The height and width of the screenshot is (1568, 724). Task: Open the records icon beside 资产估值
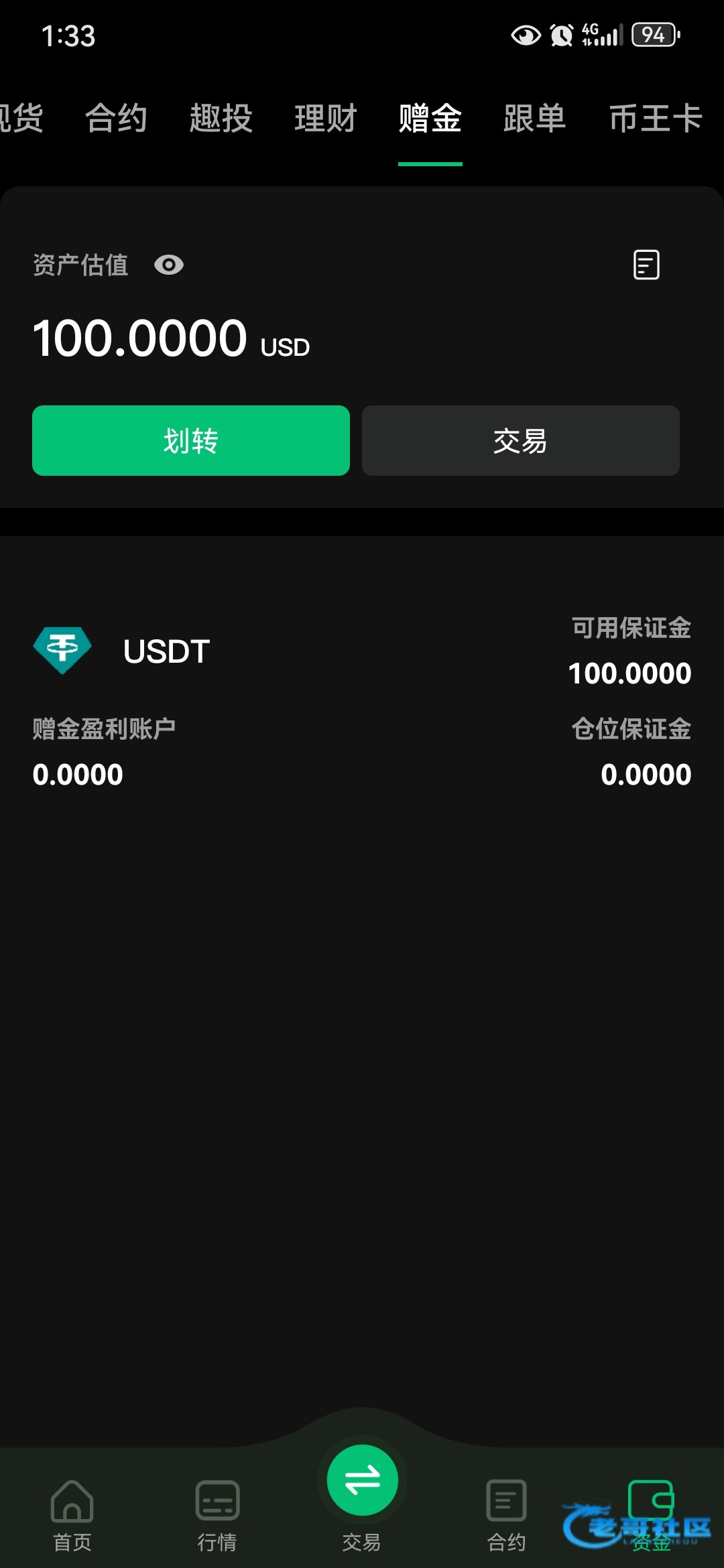tap(646, 265)
